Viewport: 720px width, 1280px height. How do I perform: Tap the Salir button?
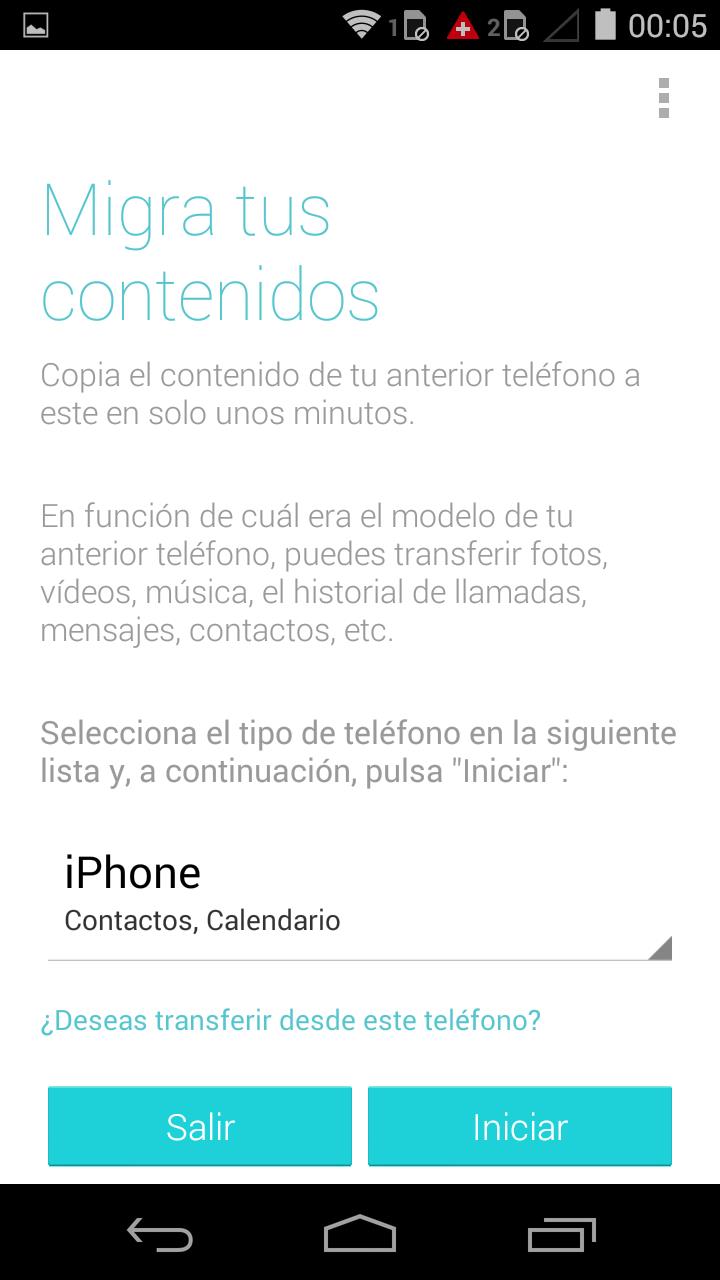pyautogui.click(x=200, y=1127)
